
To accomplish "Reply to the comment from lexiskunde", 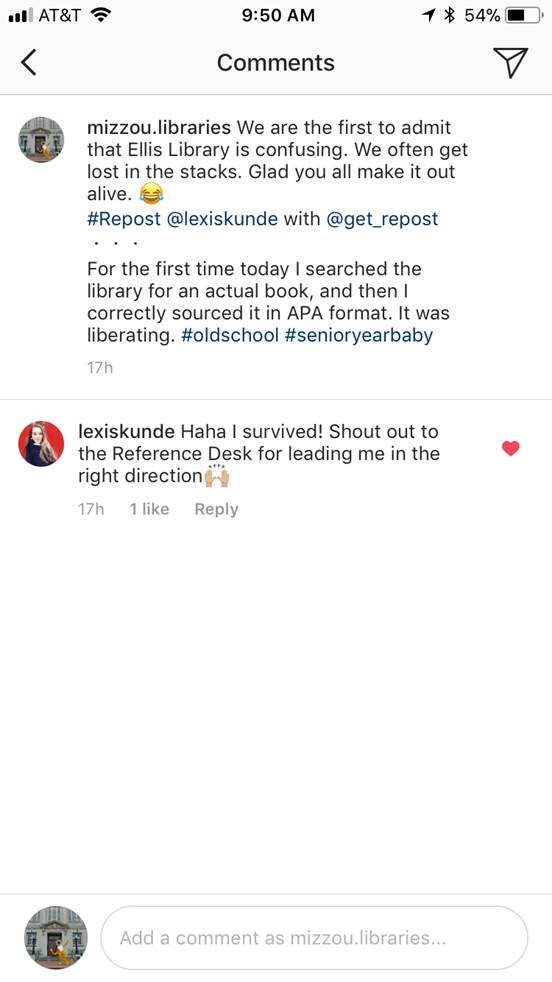I will (216, 509).
